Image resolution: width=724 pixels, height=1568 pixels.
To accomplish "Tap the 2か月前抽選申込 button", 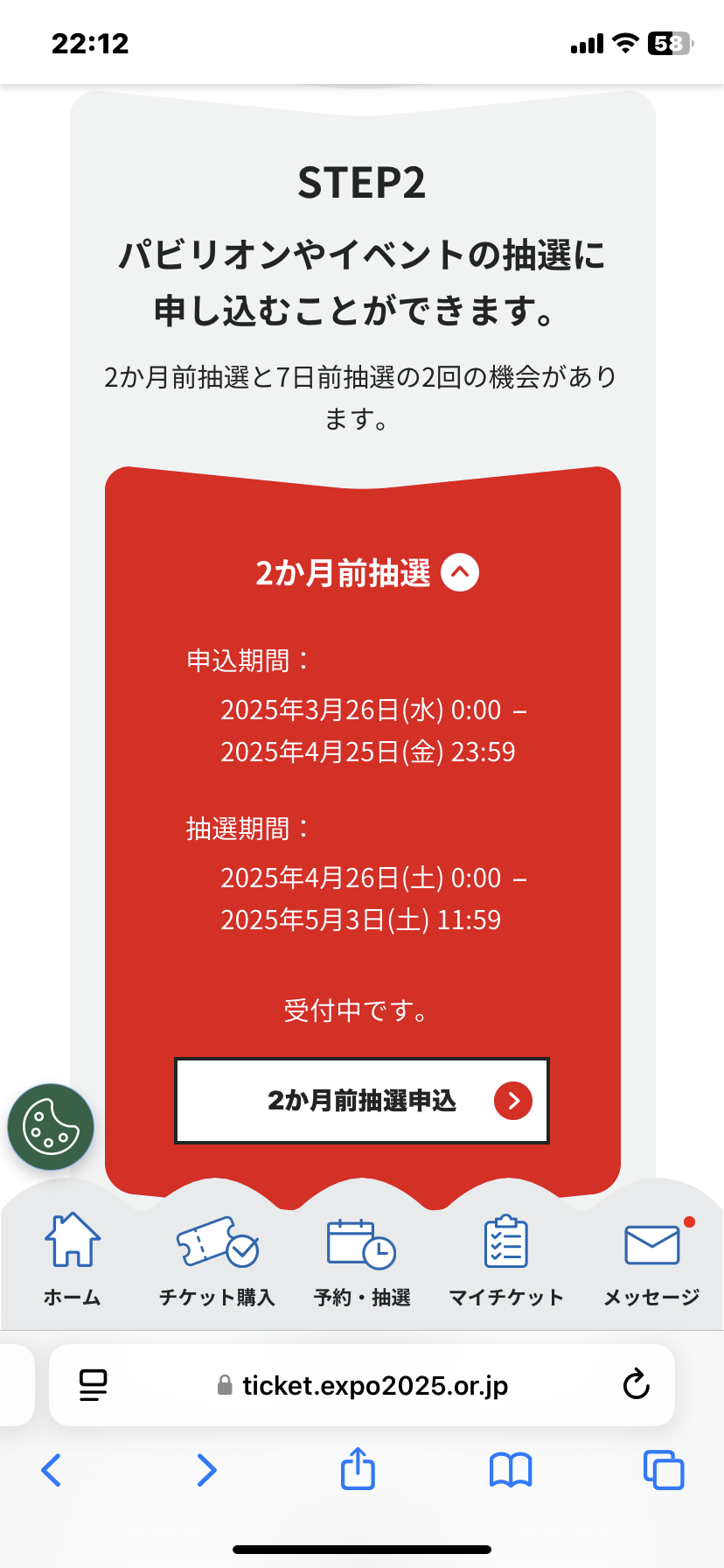I will (362, 1101).
